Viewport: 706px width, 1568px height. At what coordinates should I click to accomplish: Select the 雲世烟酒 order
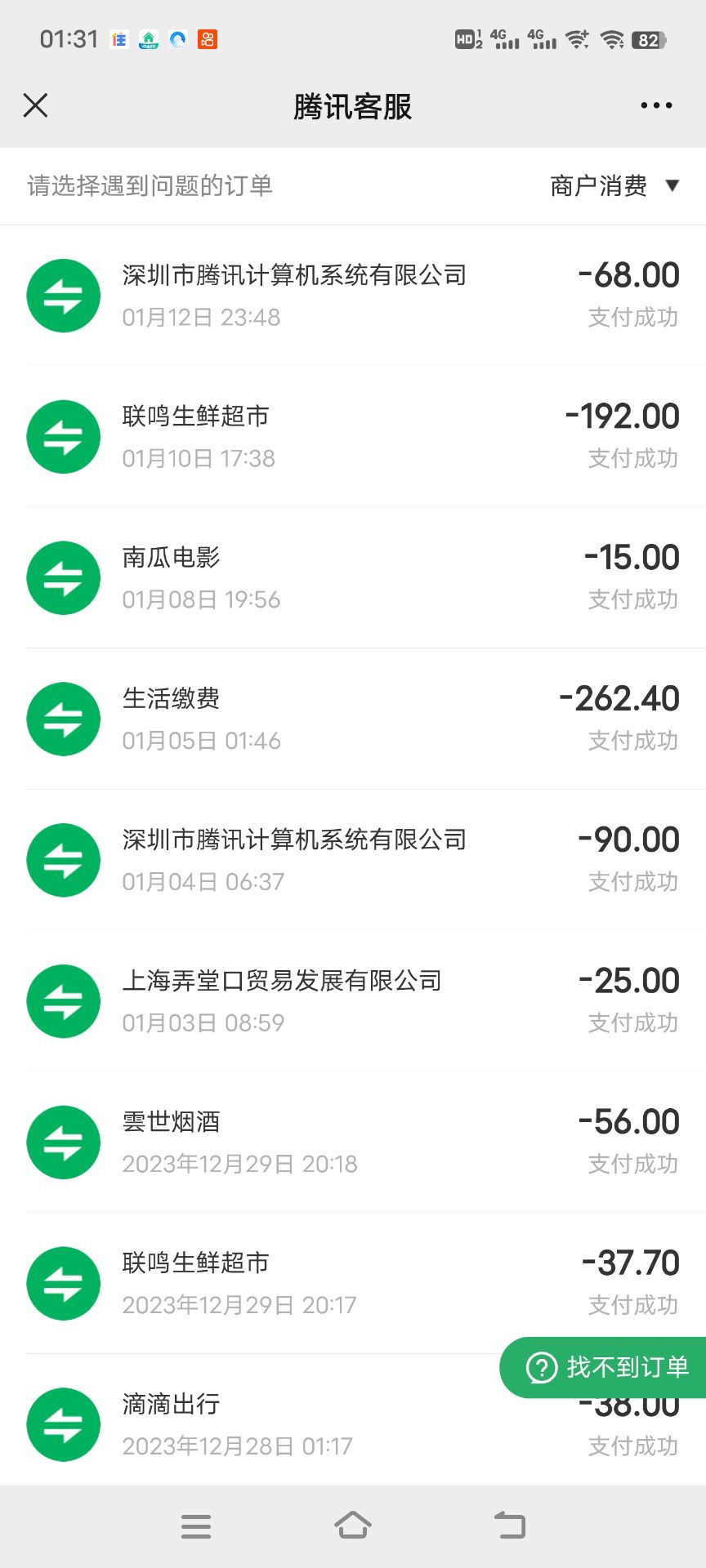(353, 1143)
